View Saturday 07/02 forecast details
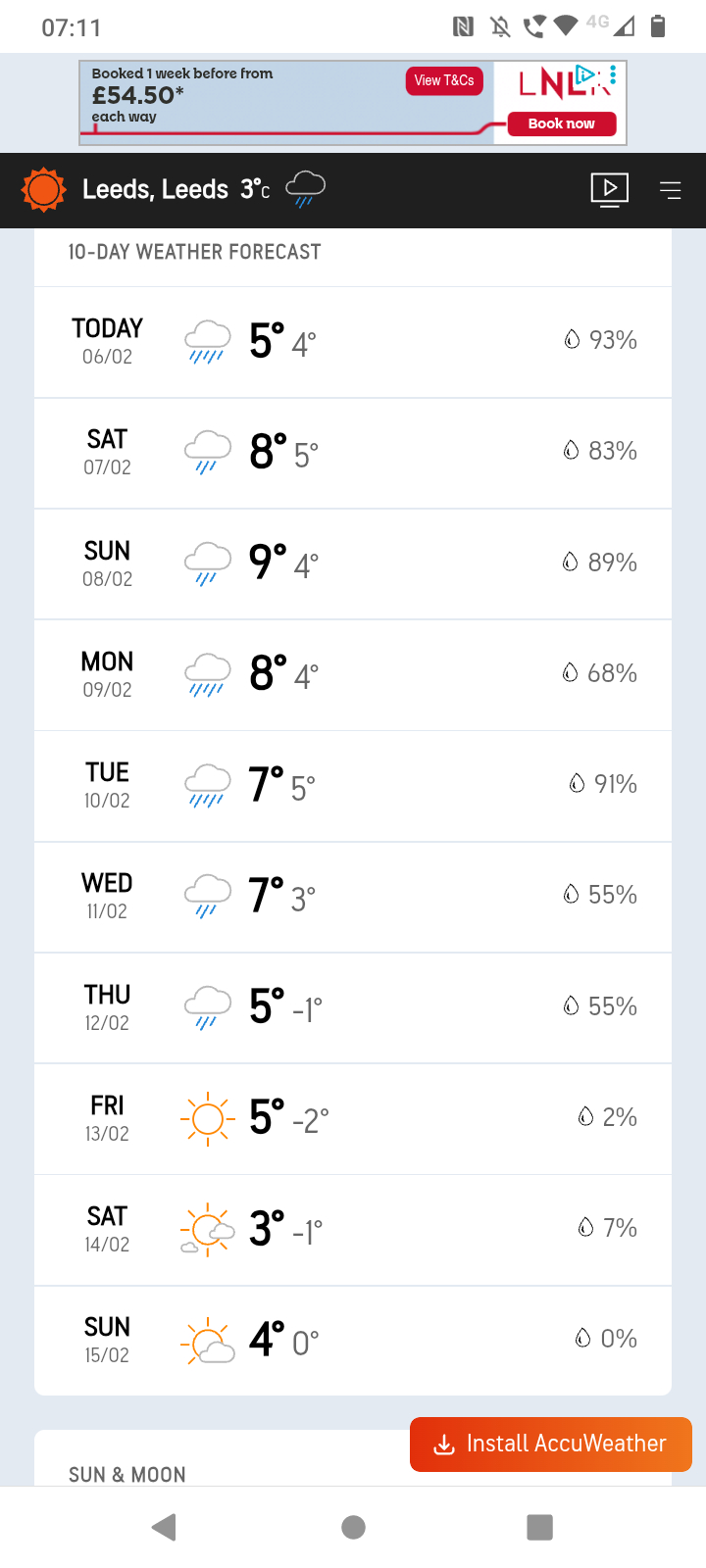Image resolution: width=706 pixels, height=1568 pixels. tap(353, 453)
